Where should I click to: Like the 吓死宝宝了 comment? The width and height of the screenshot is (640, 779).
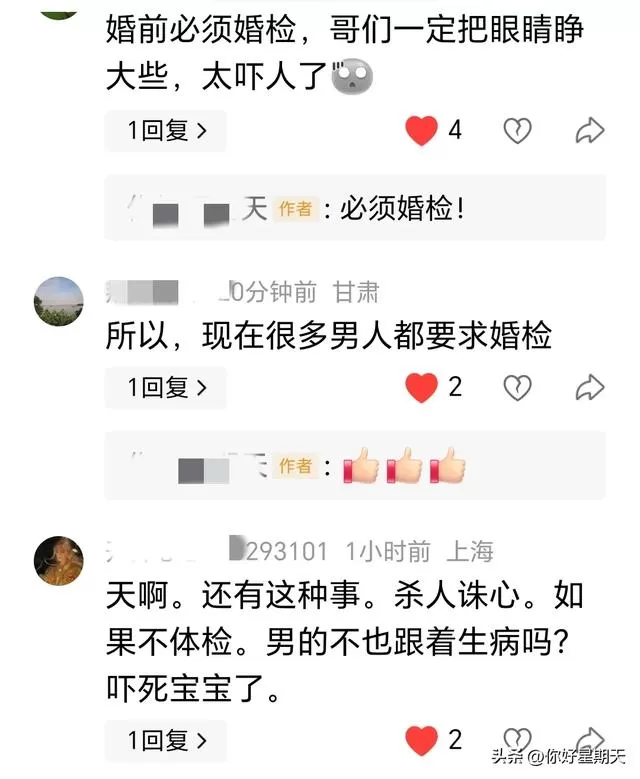click(421, 741)
